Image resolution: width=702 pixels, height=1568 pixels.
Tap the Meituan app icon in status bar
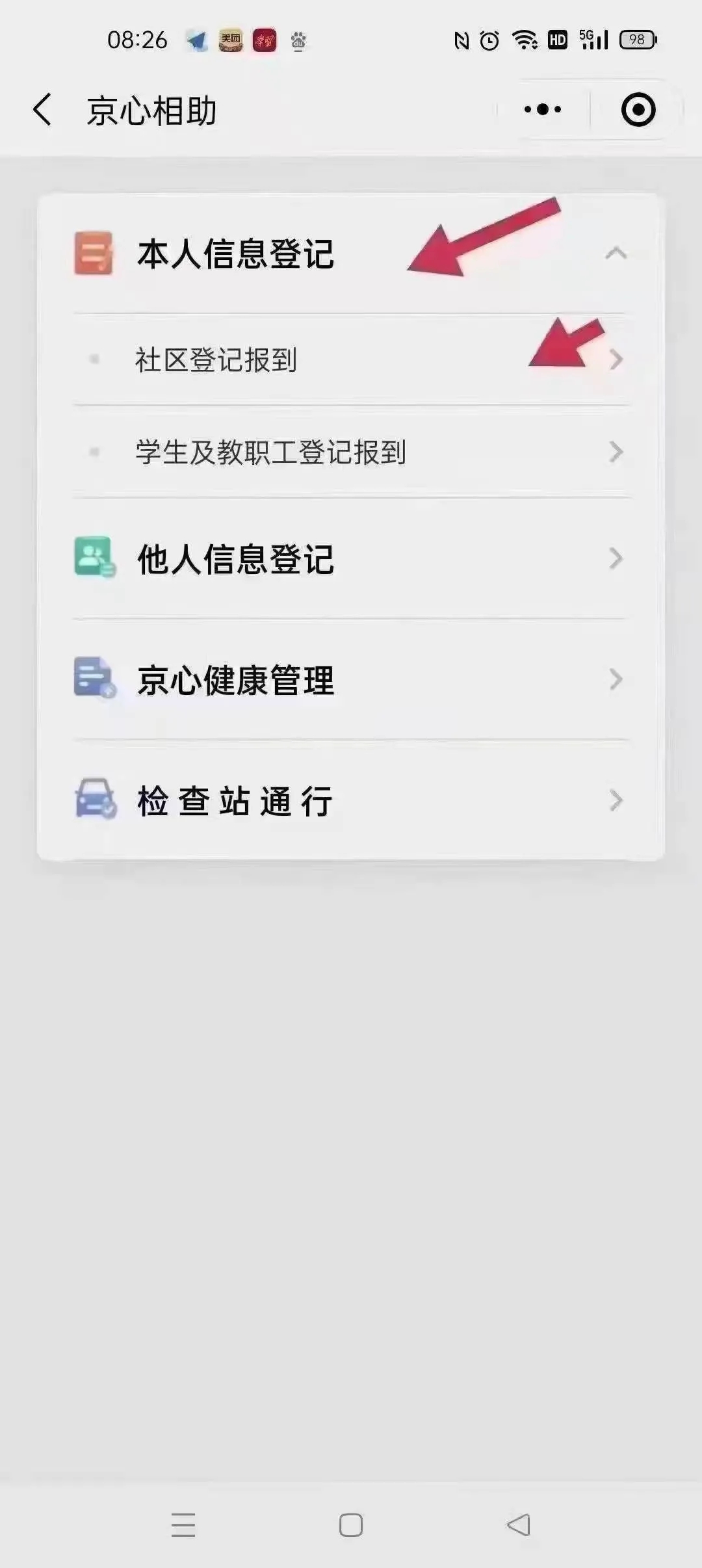(x=231, y=40)
